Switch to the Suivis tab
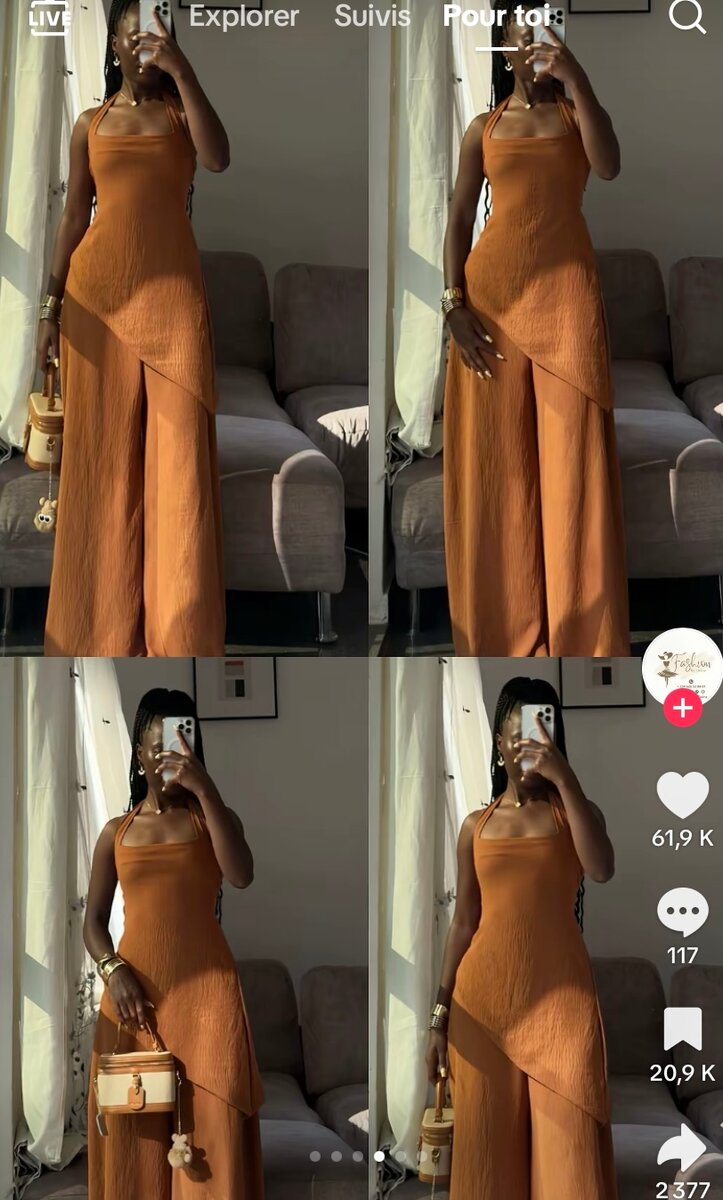 (372, 17)
